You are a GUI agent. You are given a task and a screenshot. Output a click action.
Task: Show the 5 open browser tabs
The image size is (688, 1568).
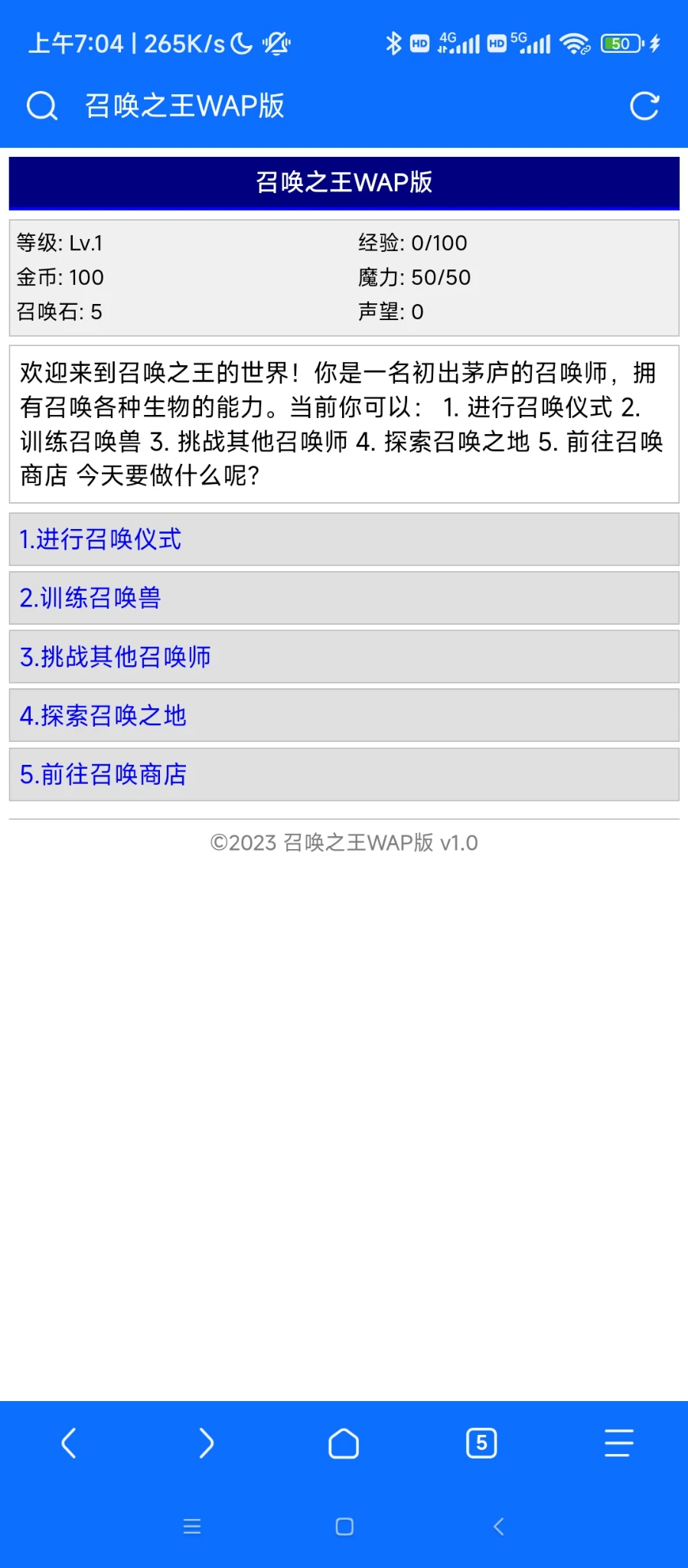481,1443
